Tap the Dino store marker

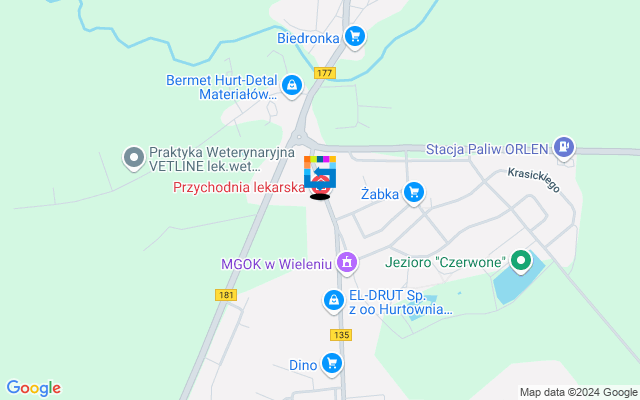(332, 364)
